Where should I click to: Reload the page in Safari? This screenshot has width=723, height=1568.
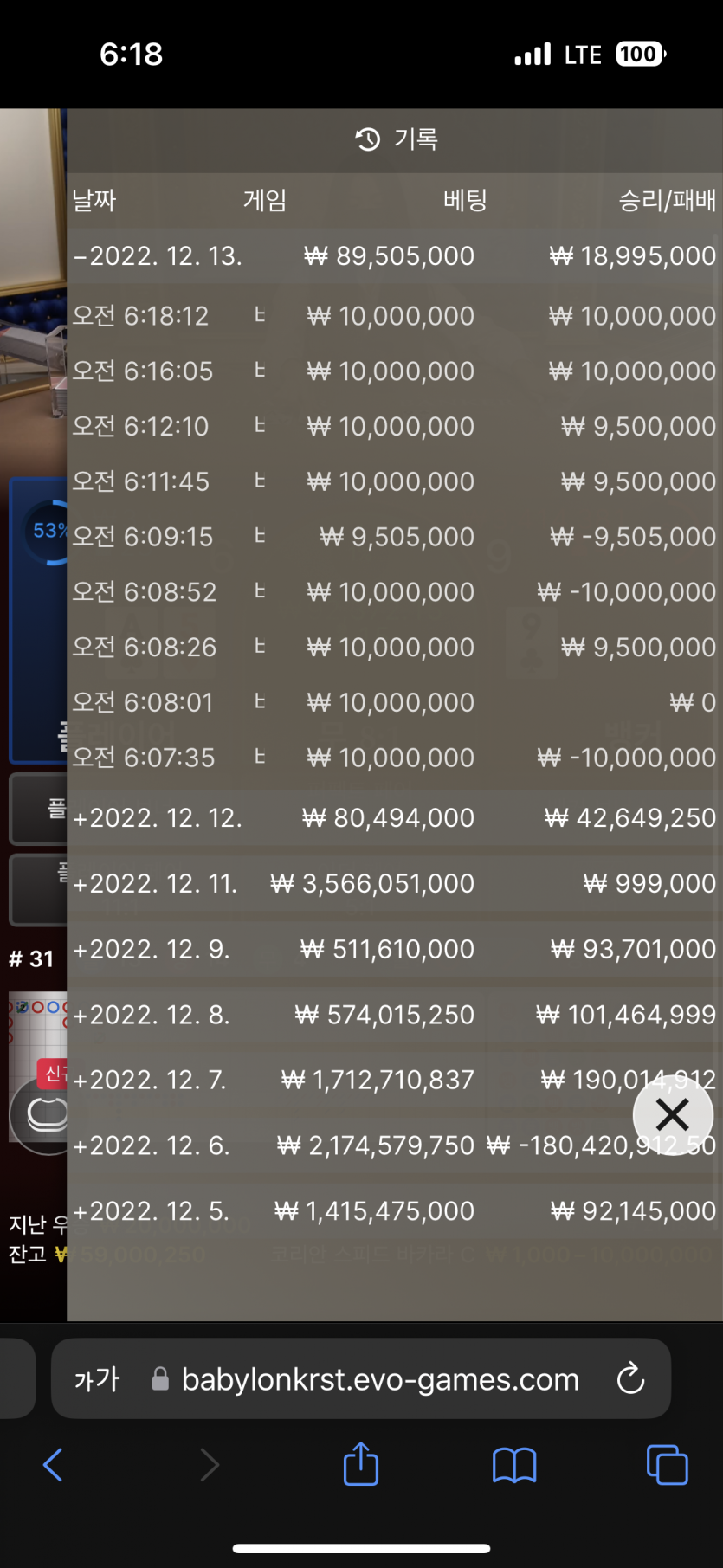pyautogui.click(x=630, y=1378)
